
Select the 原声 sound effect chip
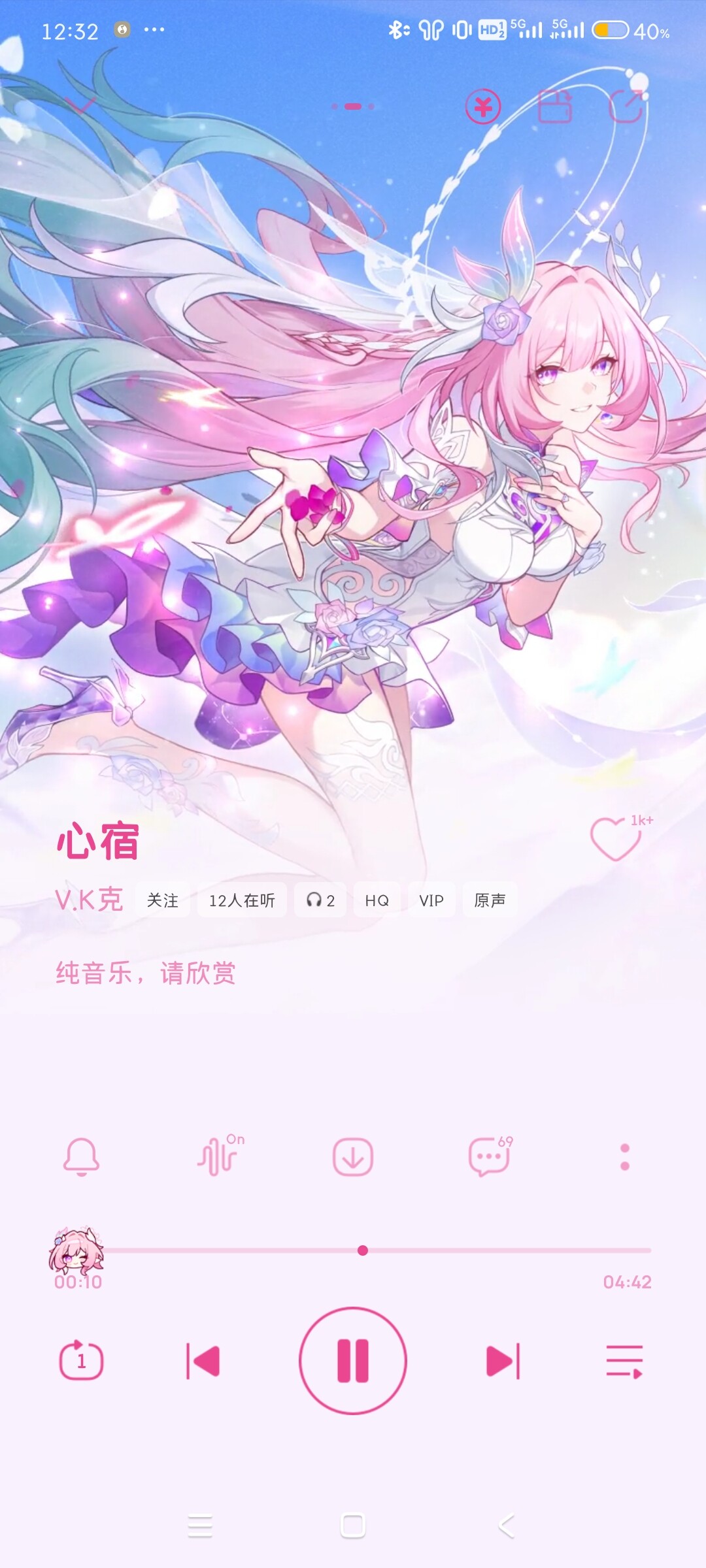point(490,900)
